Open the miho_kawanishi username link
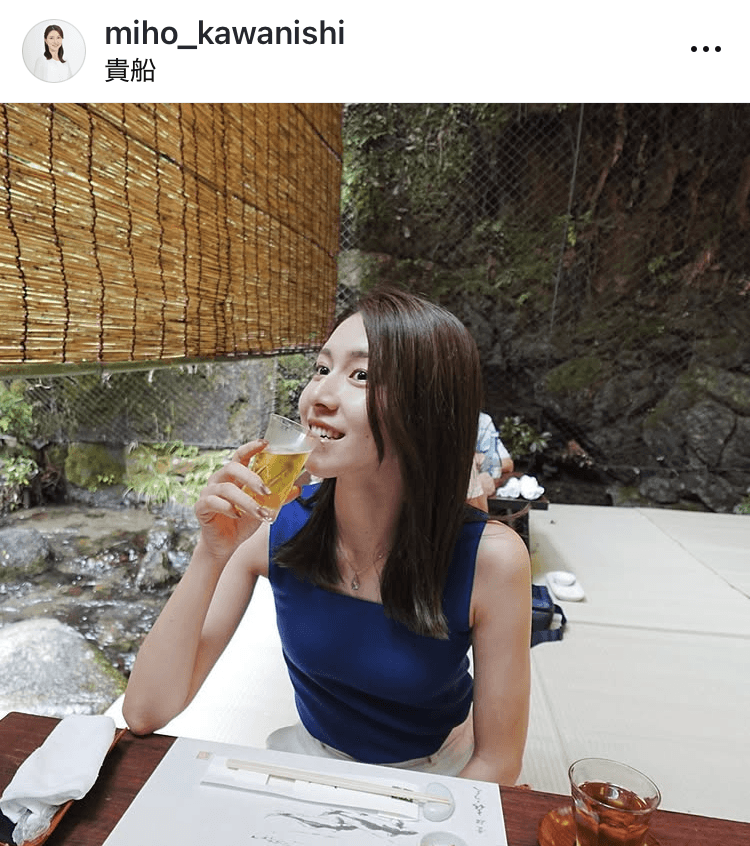The height and width of the screenshot is (846, 750). 224,33
